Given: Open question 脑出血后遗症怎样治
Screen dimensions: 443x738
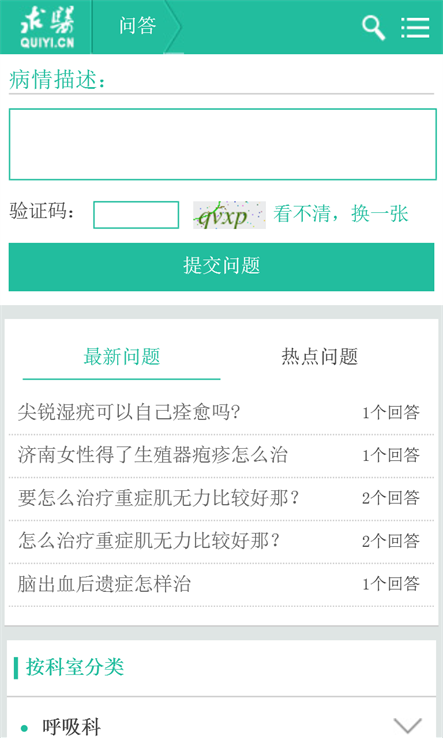Looking at the screenshot, I should click(104, 584).
